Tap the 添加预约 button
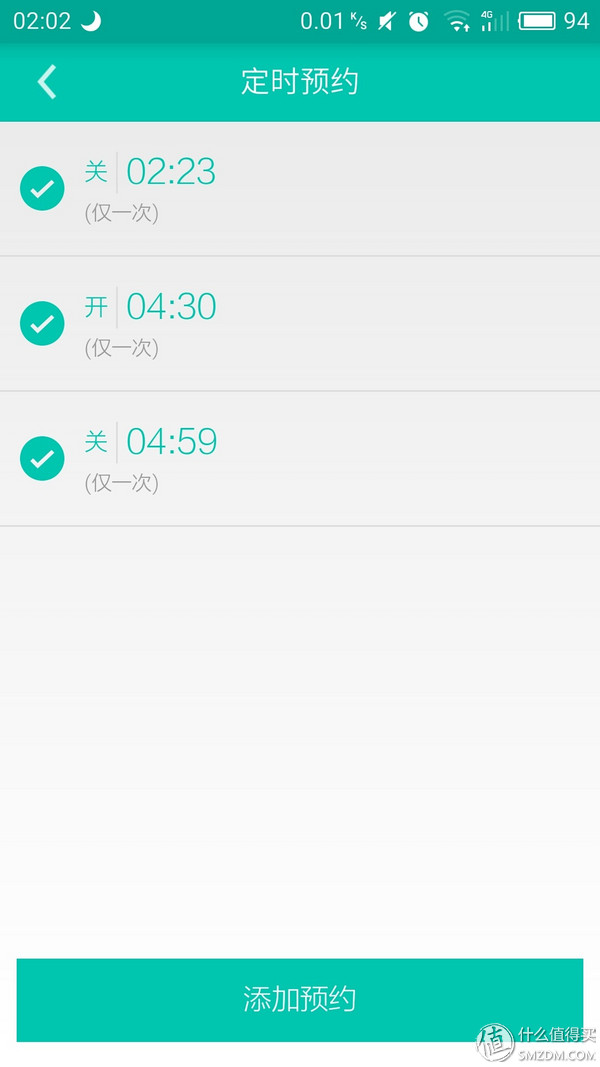 click(x=299, y=999)
